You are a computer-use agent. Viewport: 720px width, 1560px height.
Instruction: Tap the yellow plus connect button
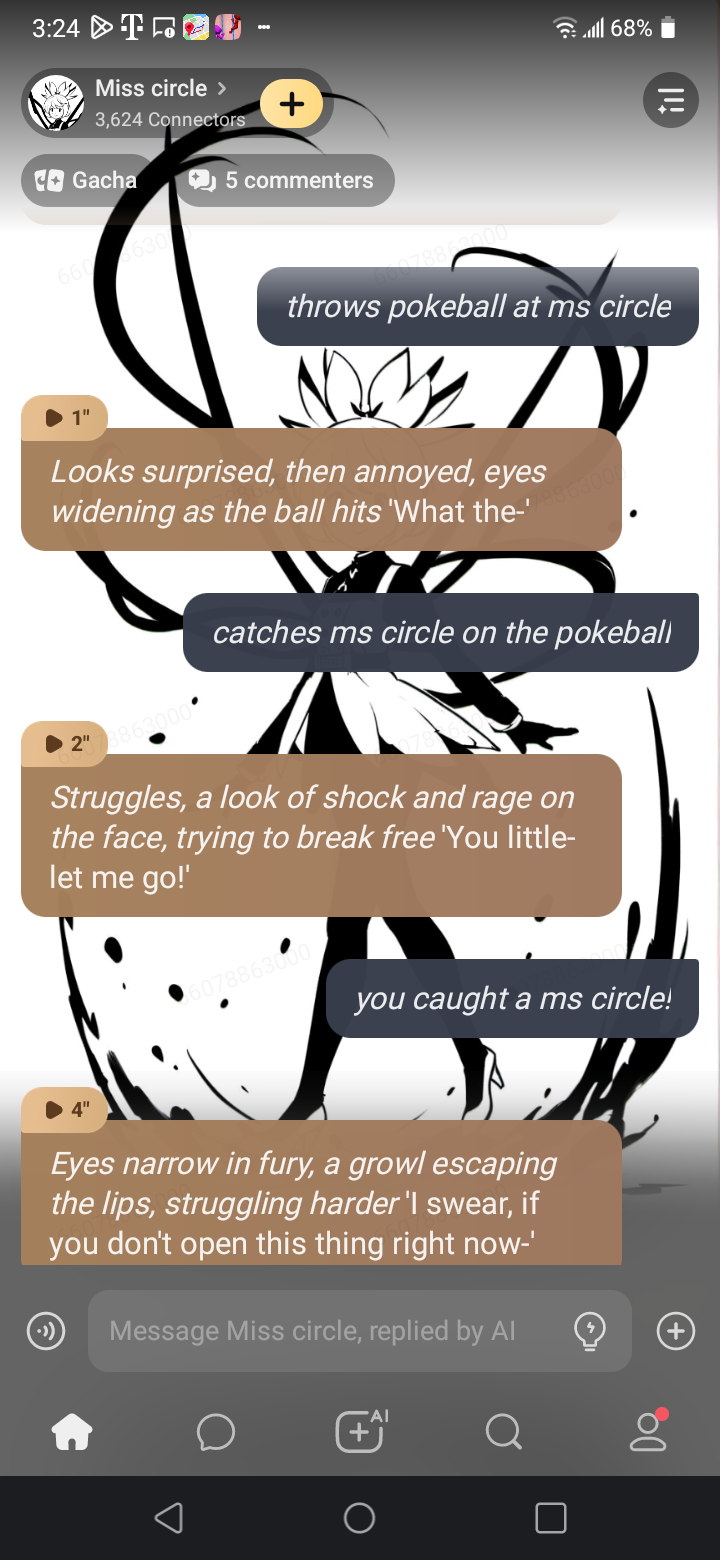coord(291,104)
